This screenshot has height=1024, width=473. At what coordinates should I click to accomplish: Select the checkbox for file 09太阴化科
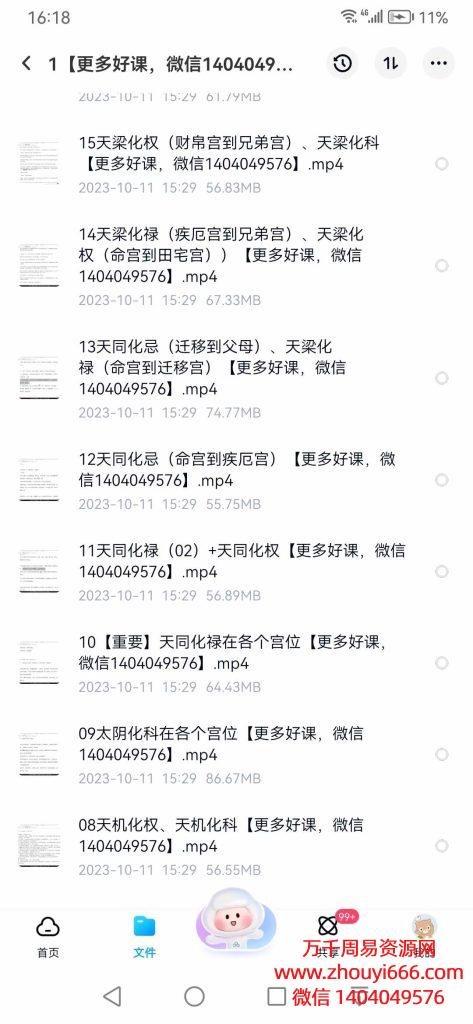442,754
